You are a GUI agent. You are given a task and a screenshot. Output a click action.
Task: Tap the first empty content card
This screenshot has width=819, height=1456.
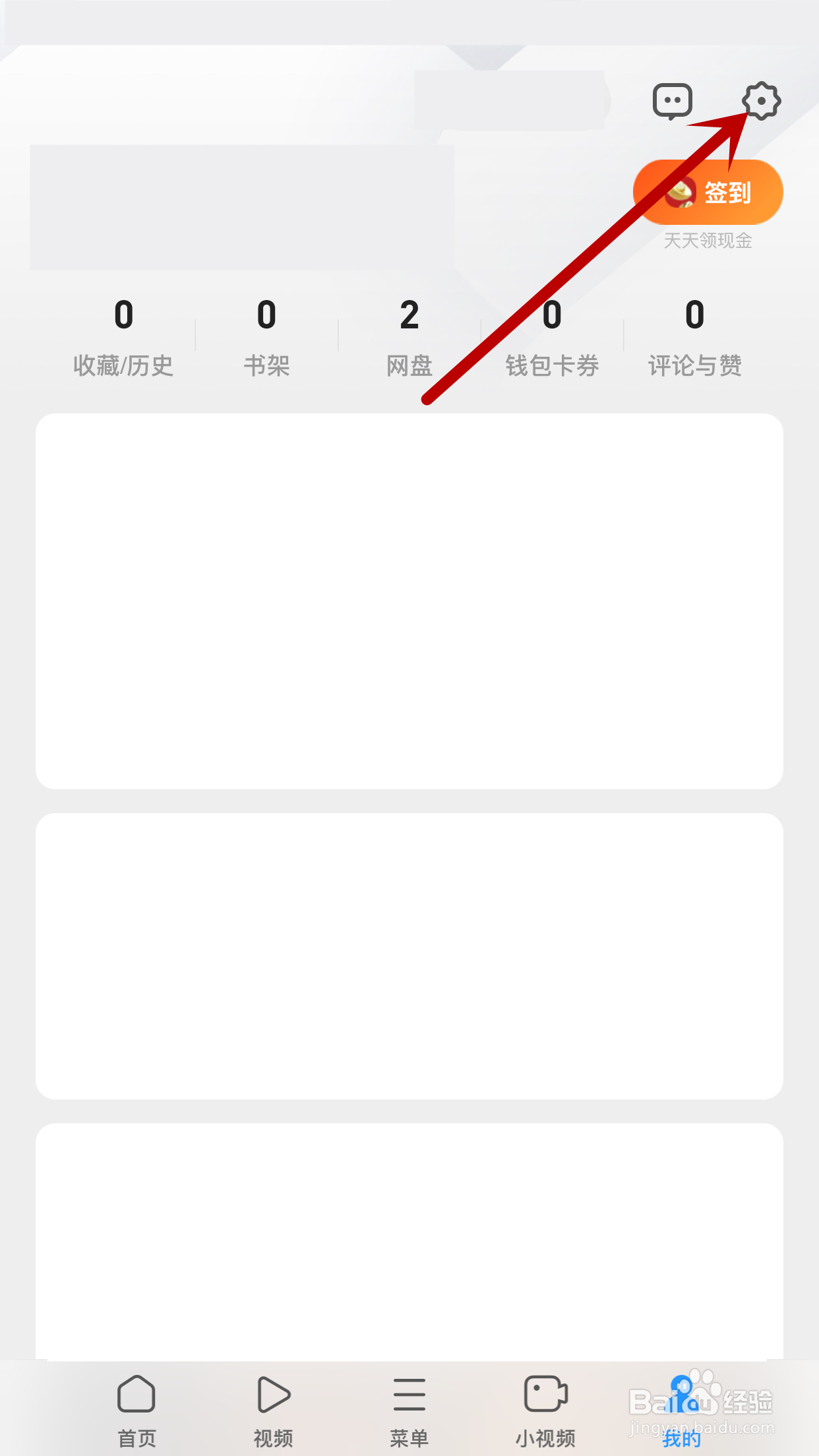(409, 600)
